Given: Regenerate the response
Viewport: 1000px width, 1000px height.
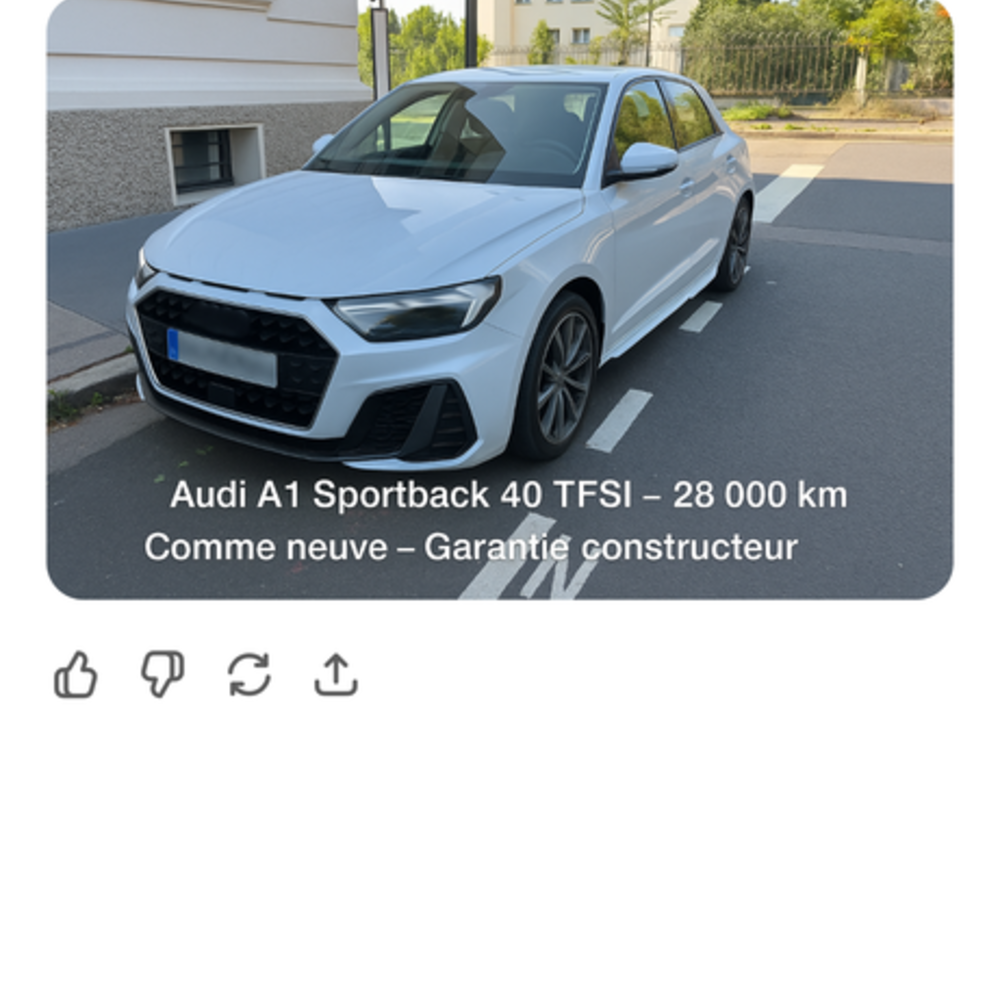Looking at the screenshot, I should click(249, 674).
